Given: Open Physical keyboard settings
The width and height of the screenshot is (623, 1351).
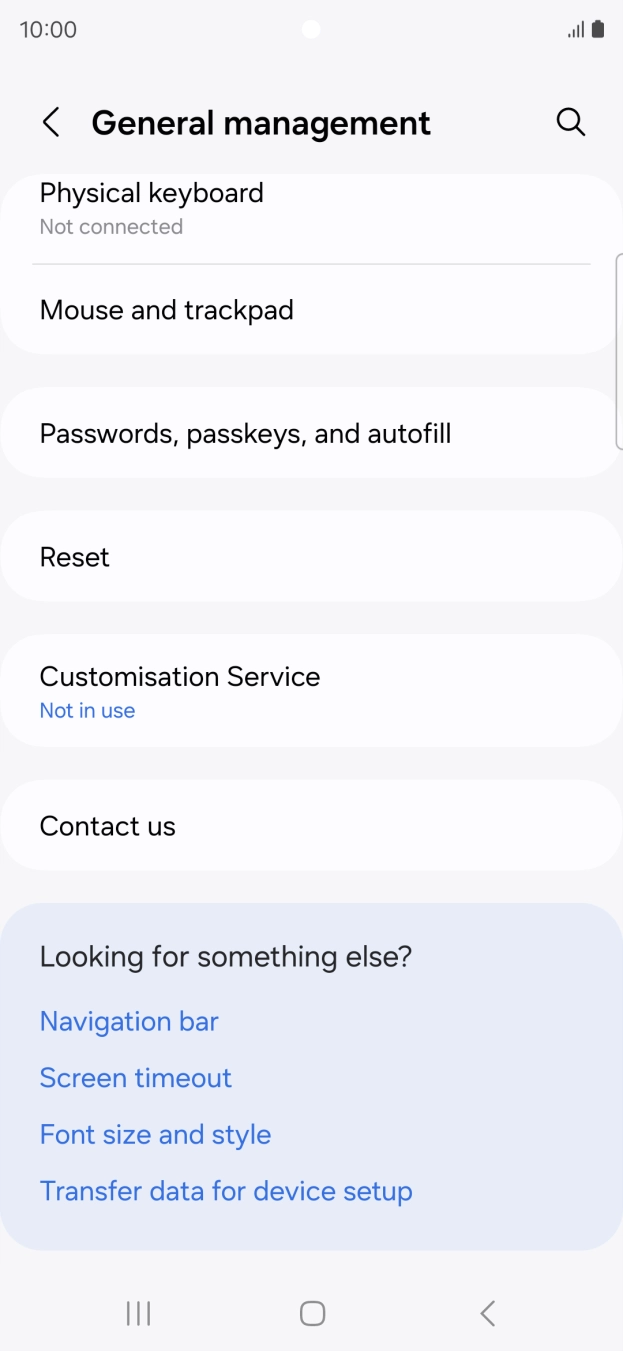Looking at the screenshot, I should coord(310,209).
